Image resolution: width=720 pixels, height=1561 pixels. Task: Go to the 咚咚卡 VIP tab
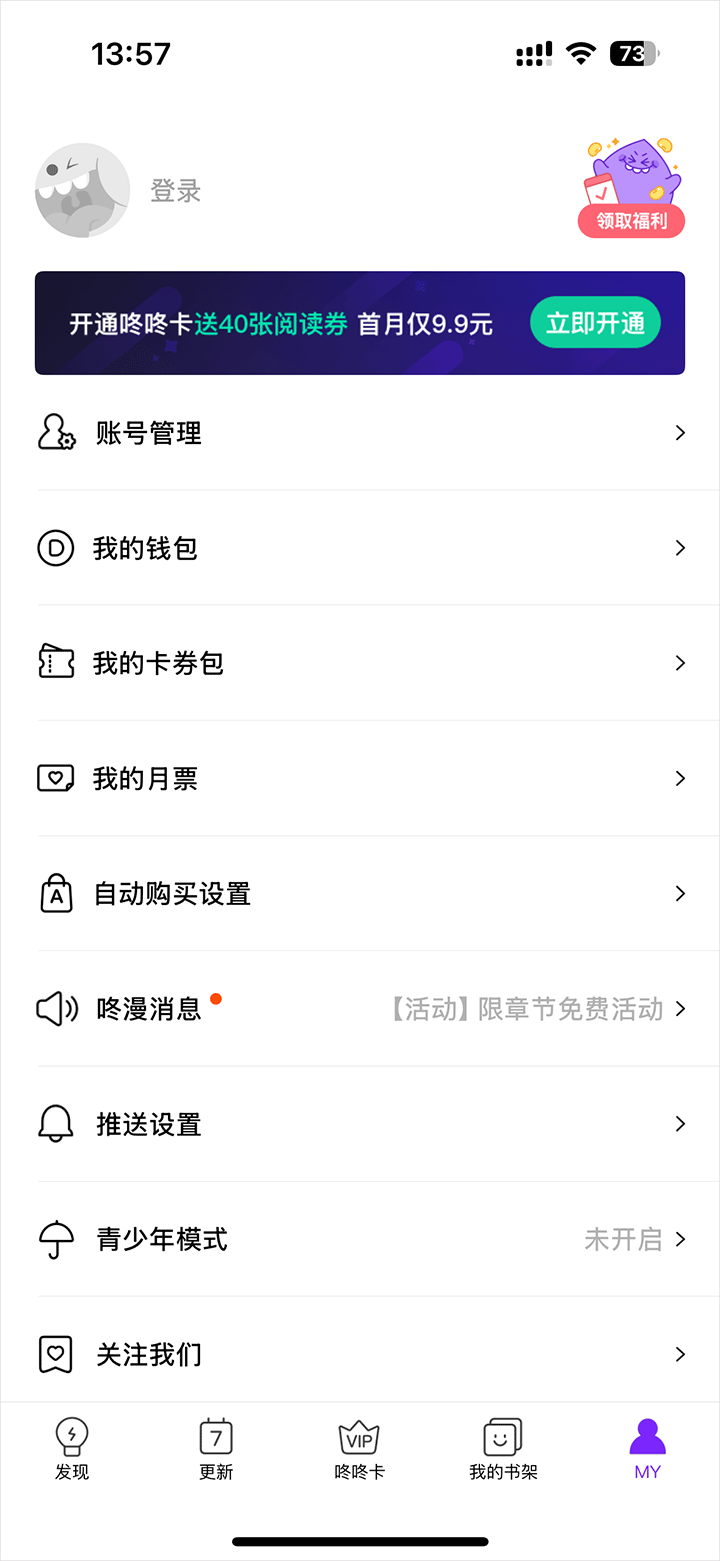pyautogui.click(x=360, y=1449)
